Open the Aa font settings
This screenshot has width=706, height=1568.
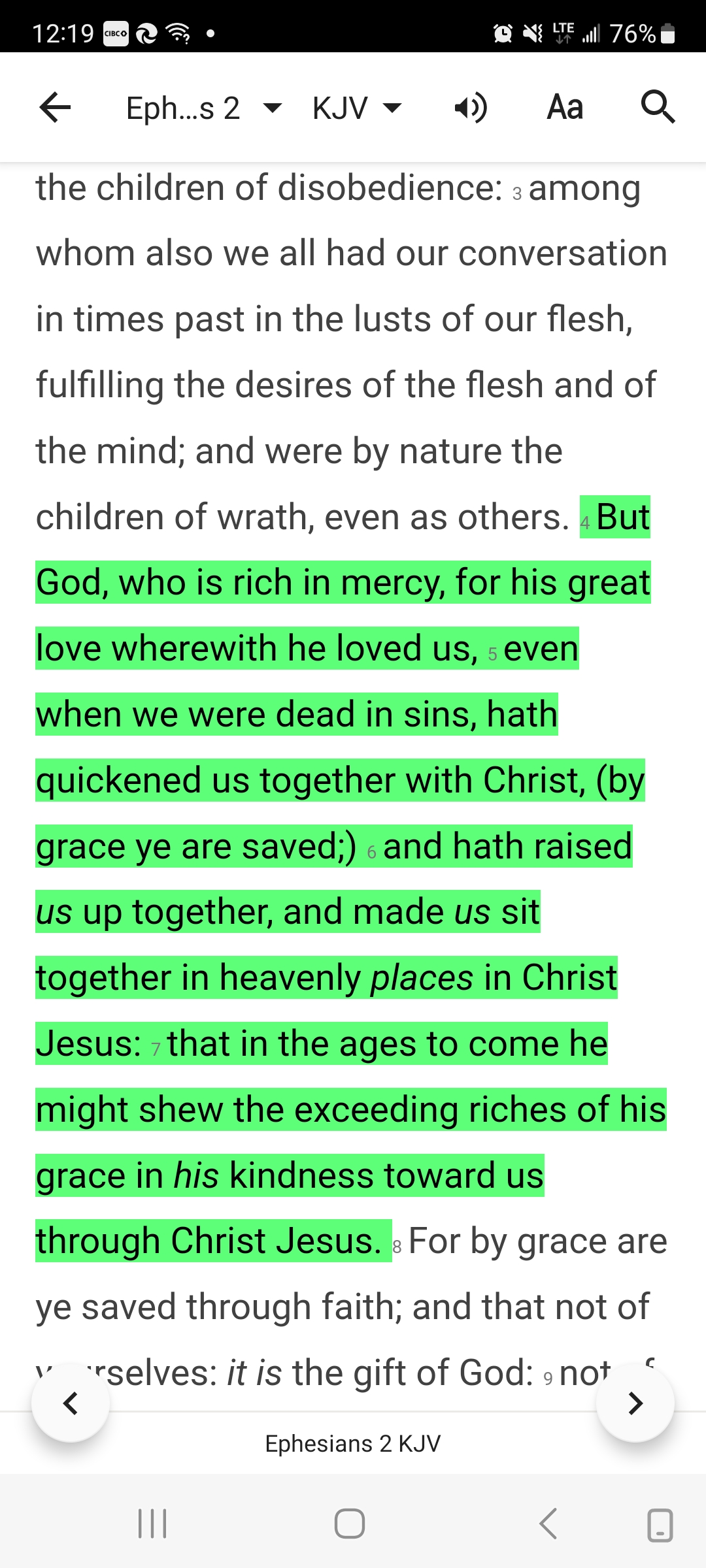(x=565, y=108)
